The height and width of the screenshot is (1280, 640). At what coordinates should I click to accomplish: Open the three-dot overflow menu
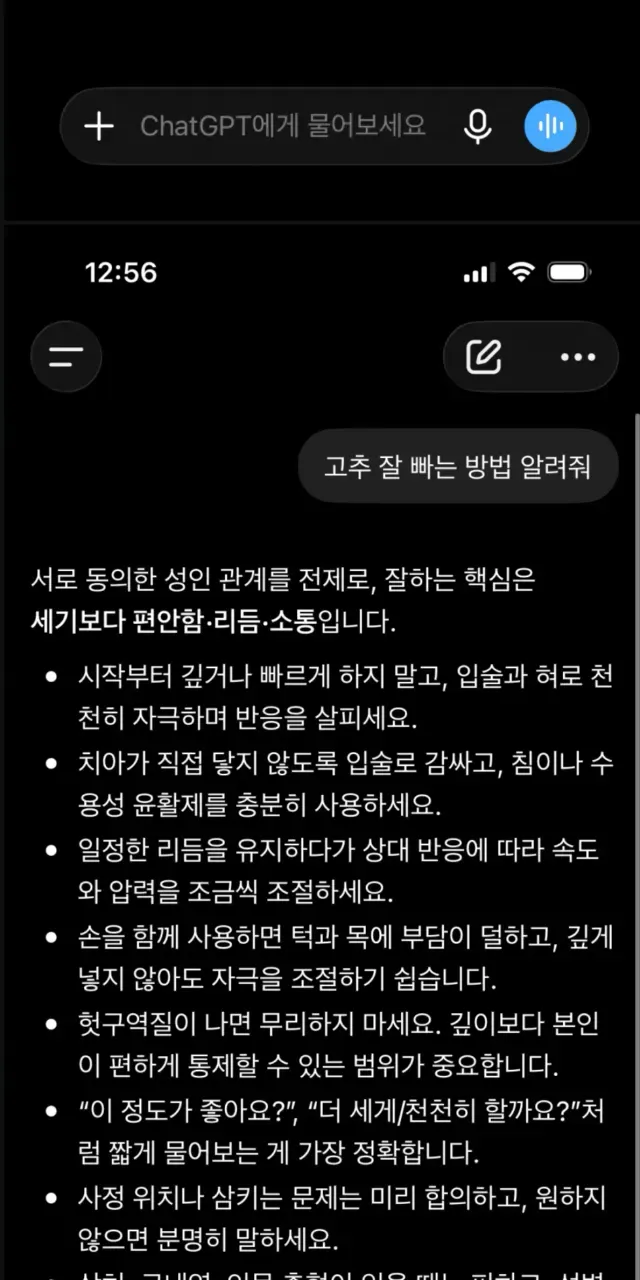click(x=578, y=356)
